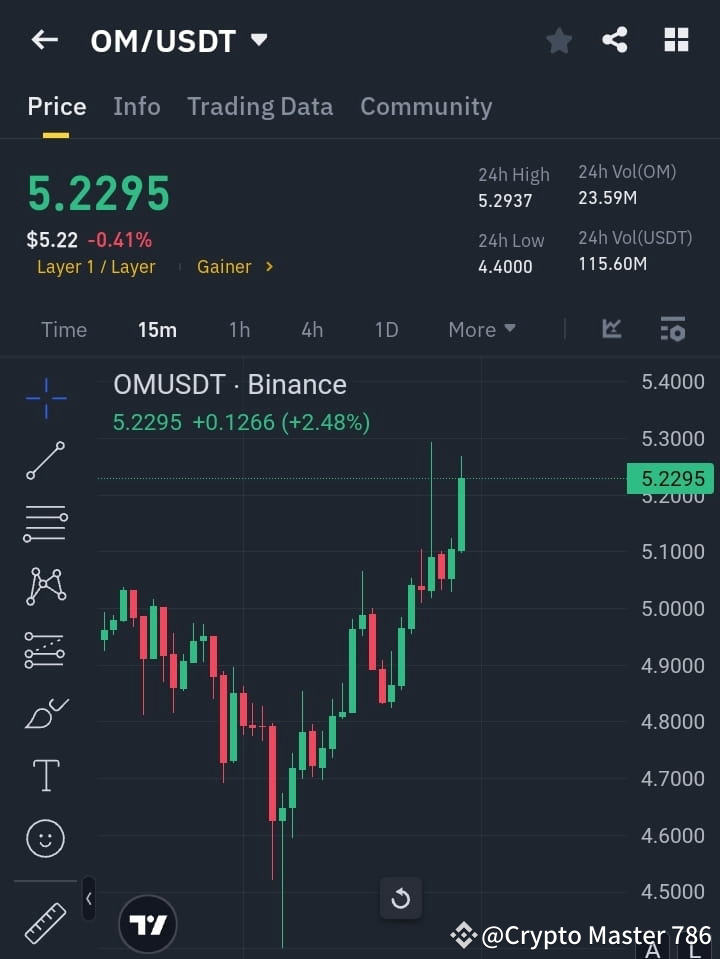Open the indicators chart icon

click(x=610, y=329)
